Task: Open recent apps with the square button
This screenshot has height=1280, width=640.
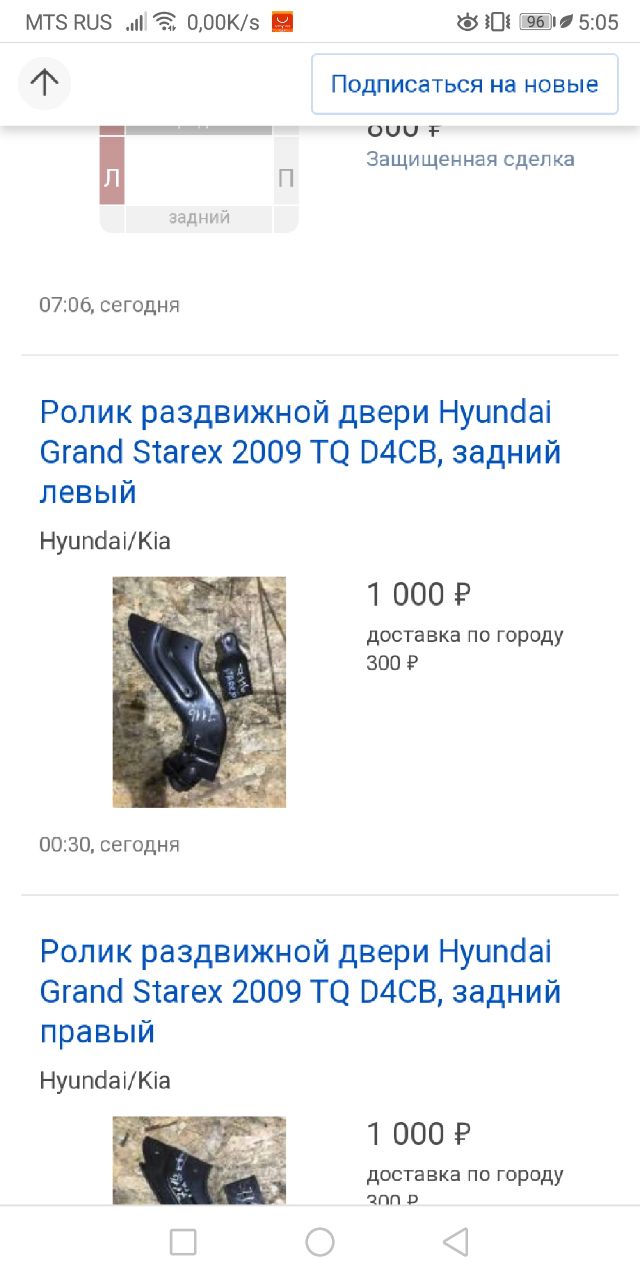Action: (183, 1242)
